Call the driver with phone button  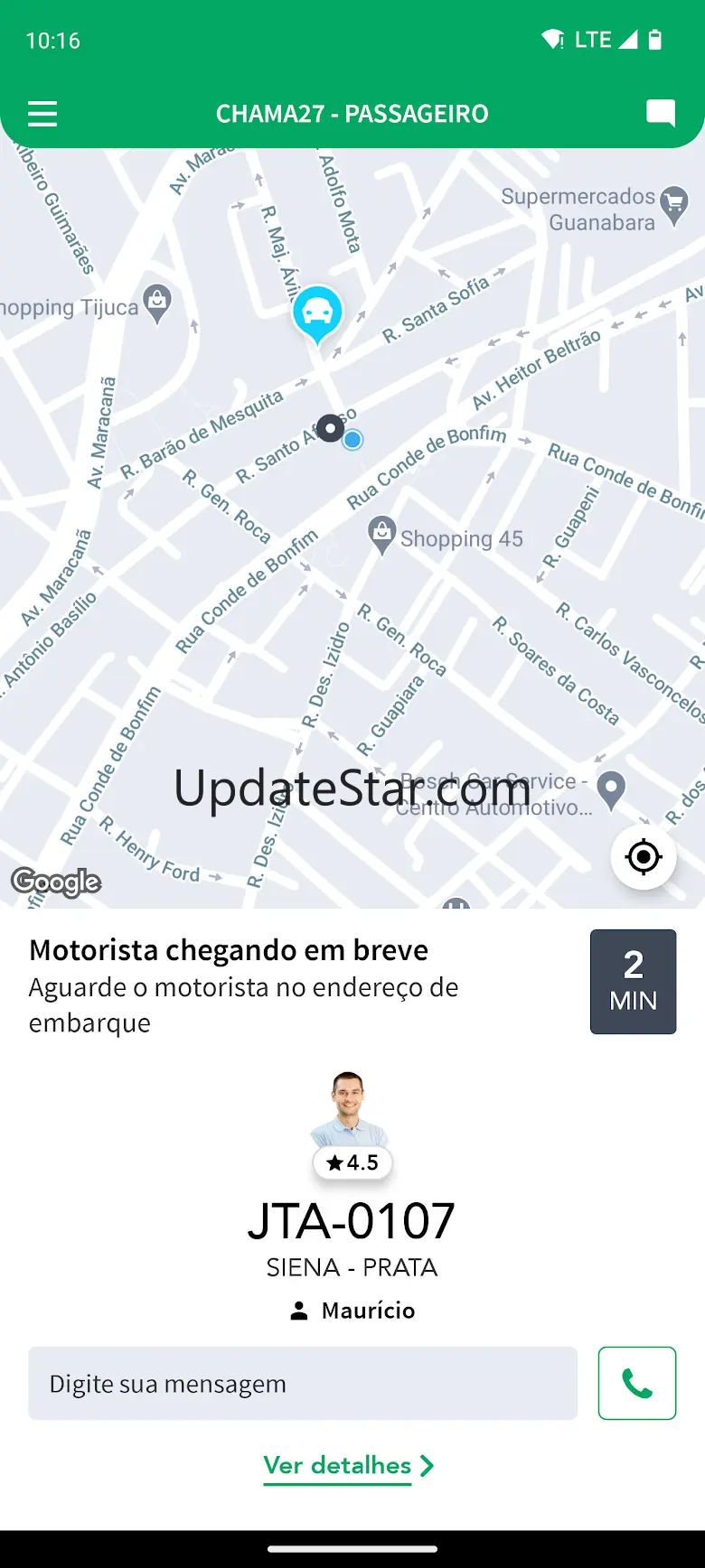[x=637, y=1383]
